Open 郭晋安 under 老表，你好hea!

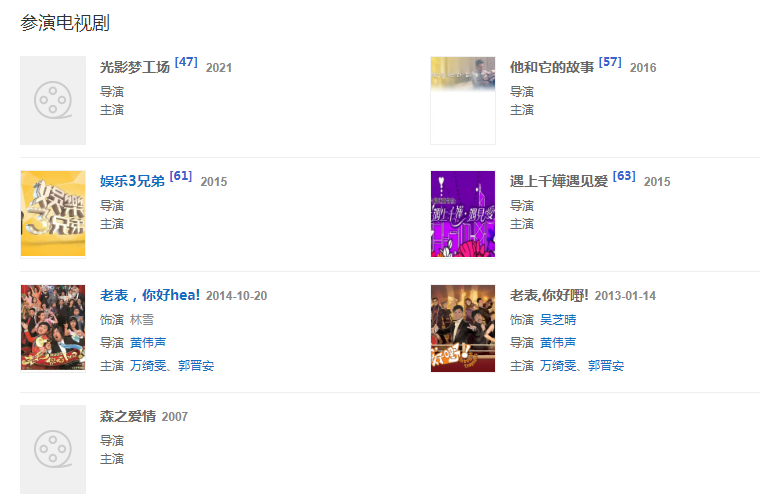[196, 365]
